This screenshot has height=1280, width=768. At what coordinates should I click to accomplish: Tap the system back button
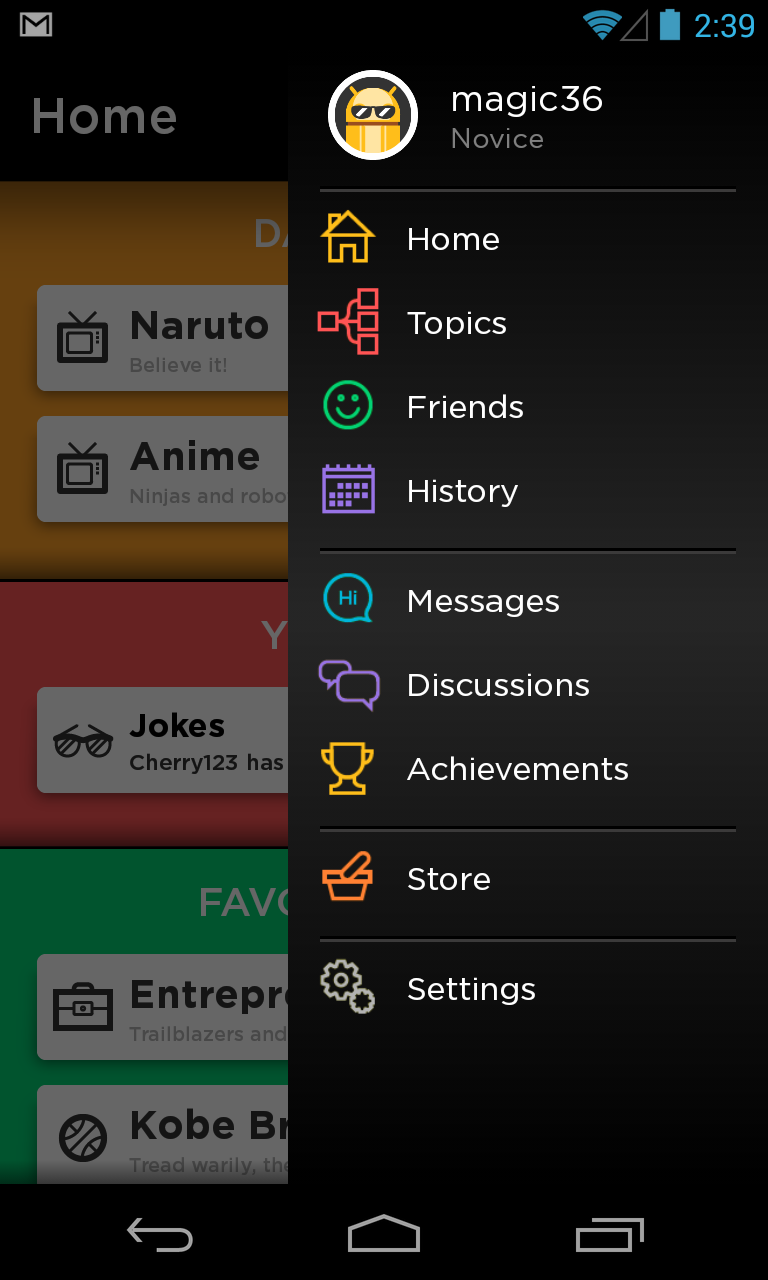pyautogui.click(x=160, y=1234)
